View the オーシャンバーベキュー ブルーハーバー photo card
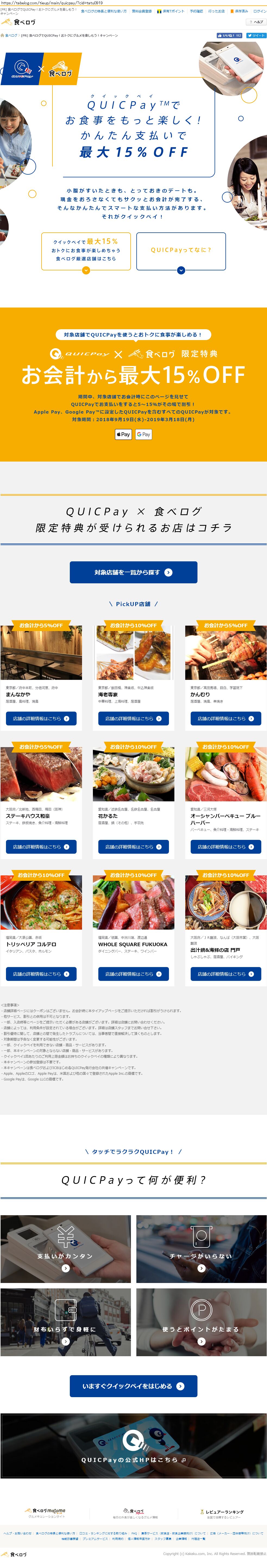The image size is (267, 1568). point(225,776)
